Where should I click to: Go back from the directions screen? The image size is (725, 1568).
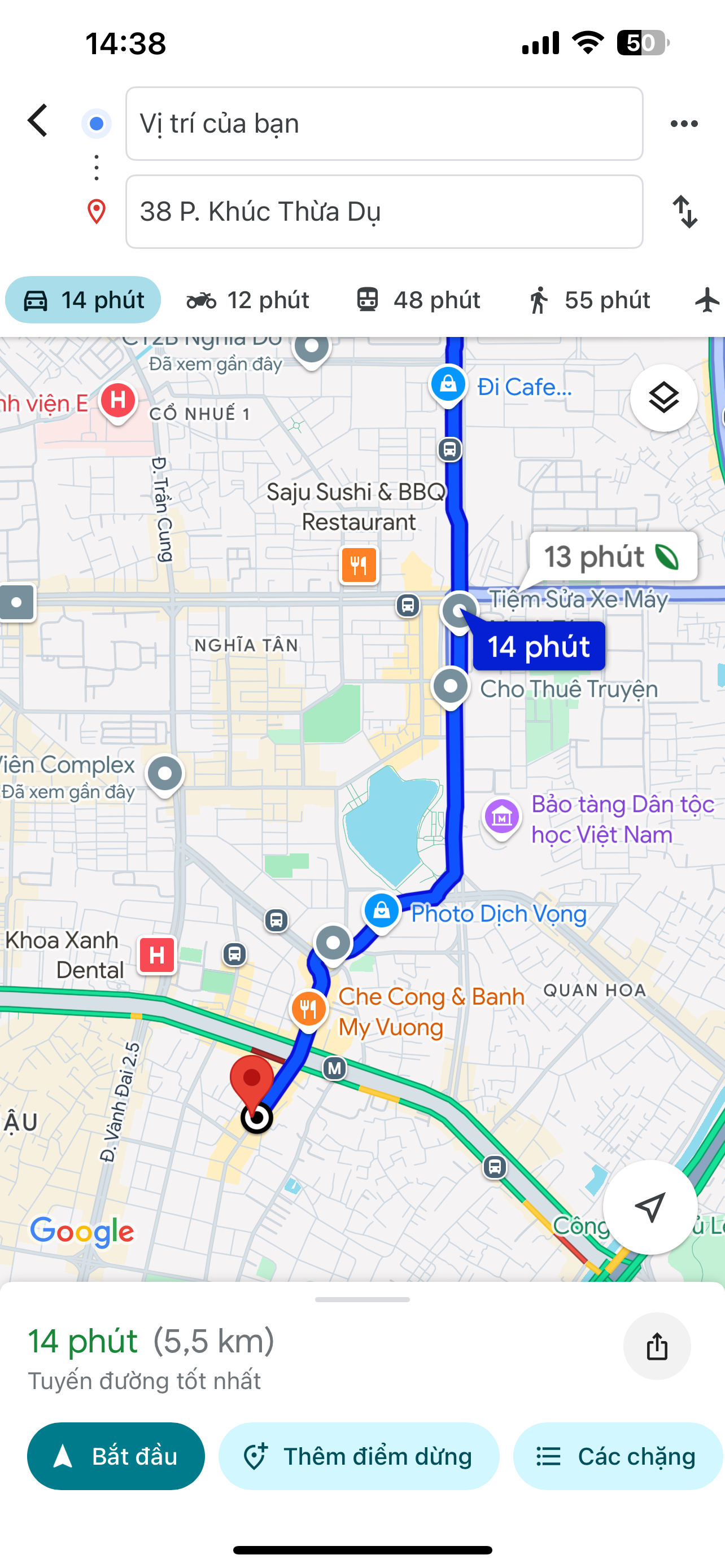click(38, 121)
